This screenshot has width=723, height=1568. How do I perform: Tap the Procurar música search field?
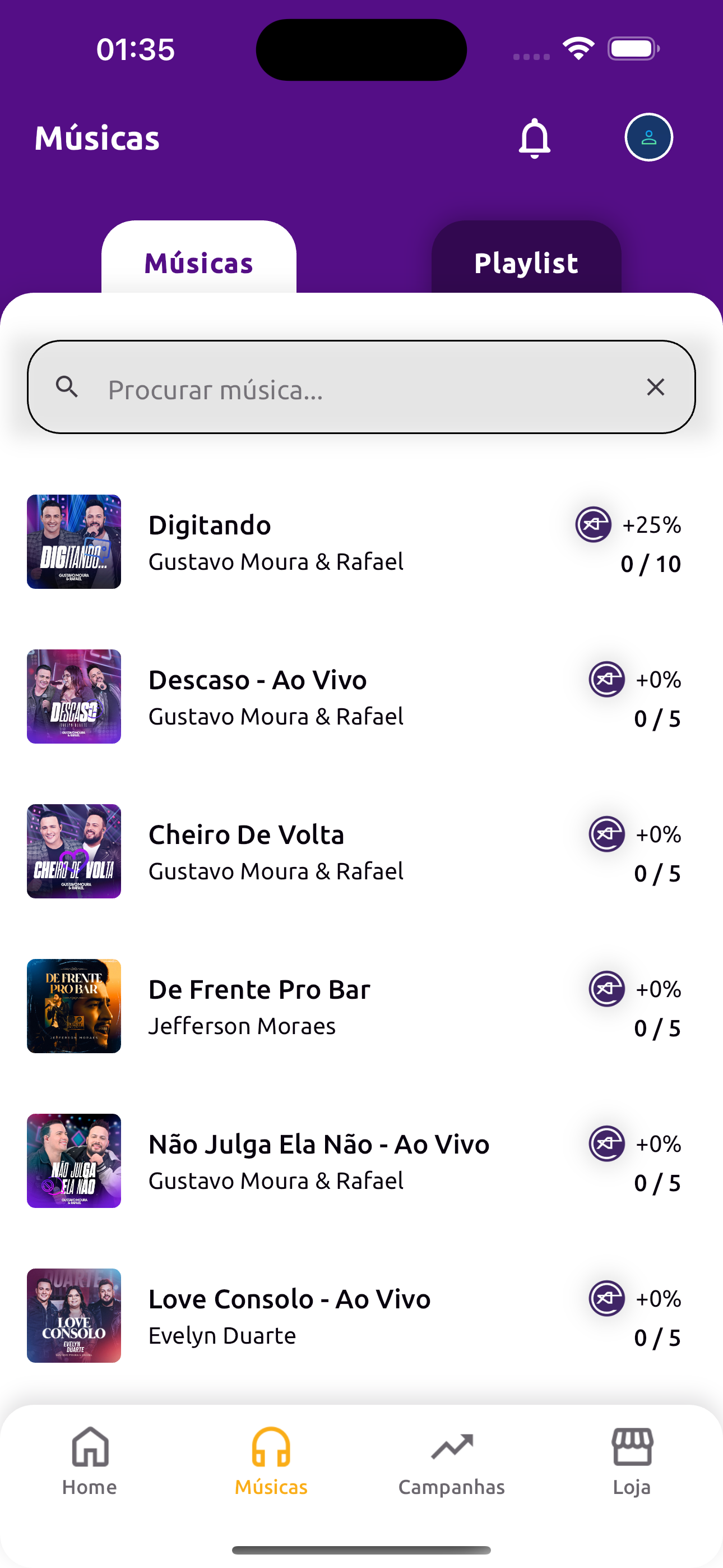[x=353, y=388]
